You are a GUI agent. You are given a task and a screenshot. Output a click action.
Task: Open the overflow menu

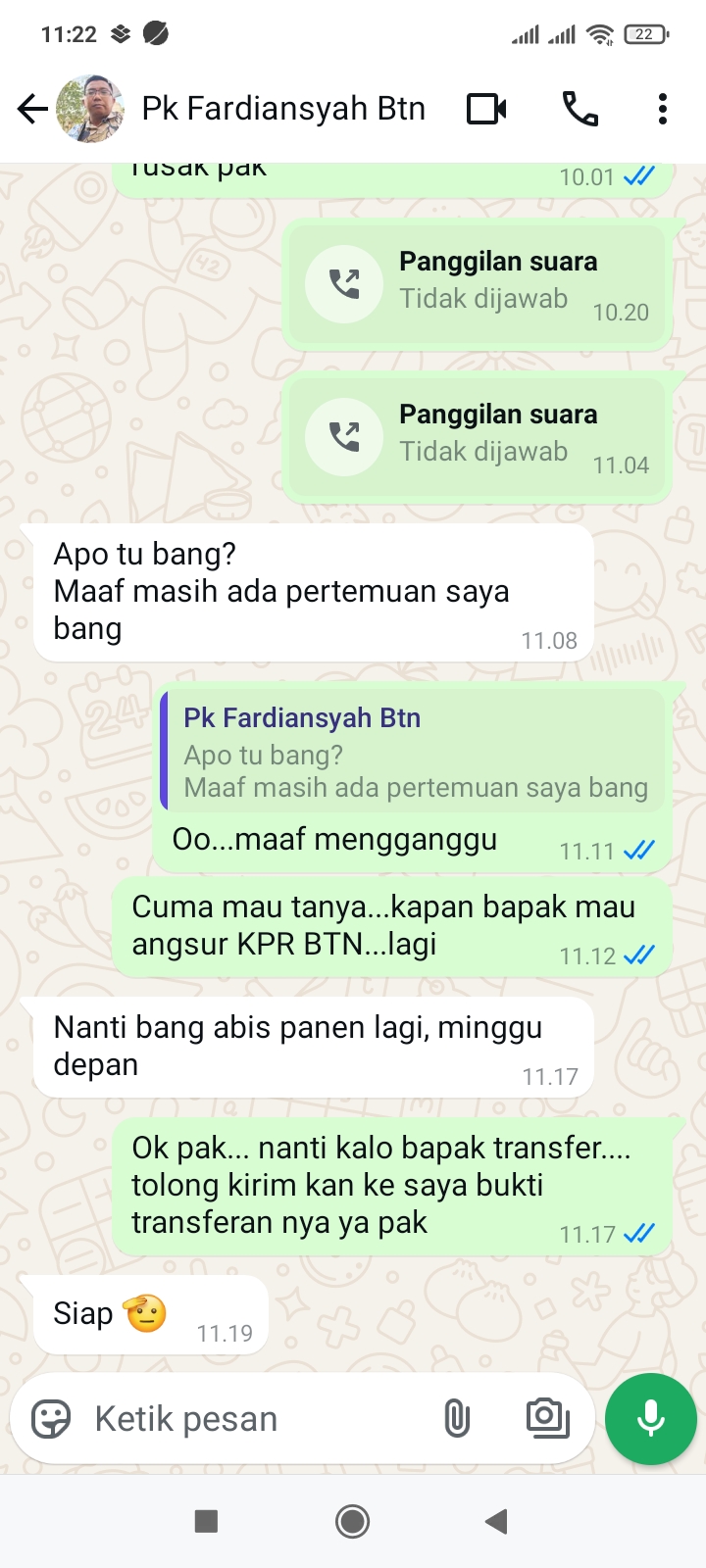coord(663,109)
